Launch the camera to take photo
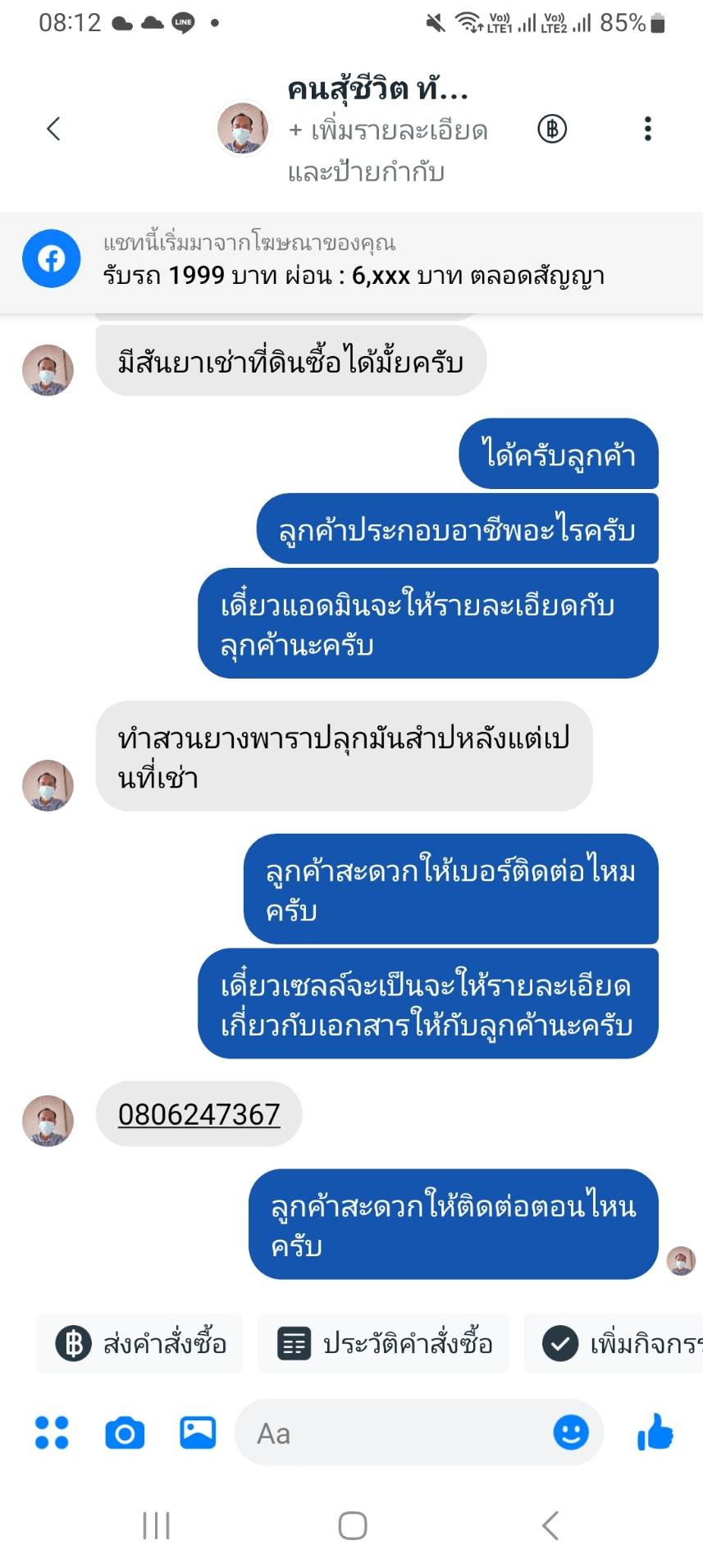The width and height of the screenshot is (703, 1568). pos(125,1433)
